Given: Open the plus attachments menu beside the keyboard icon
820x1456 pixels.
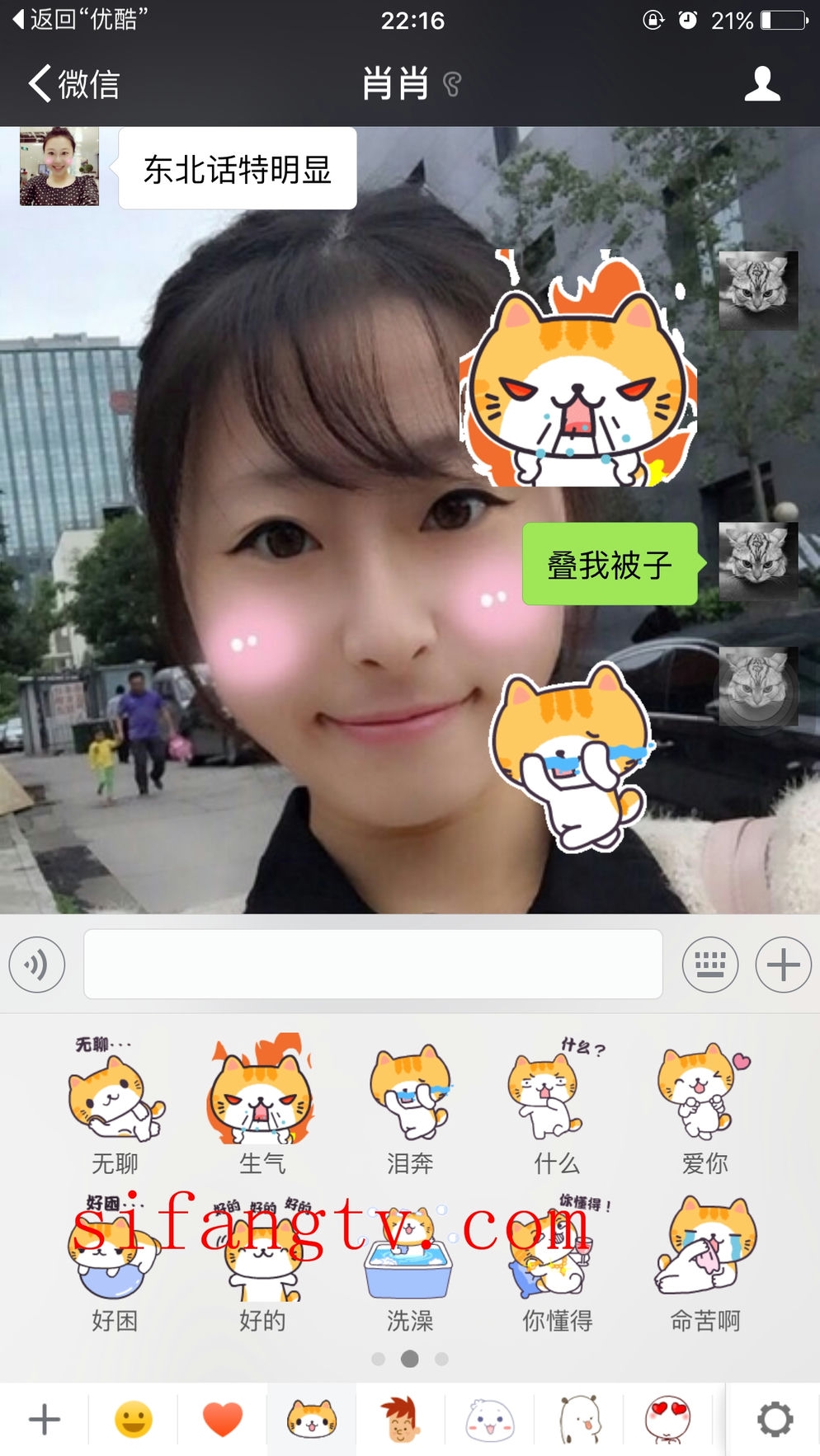Looking at the screenshot, I should coord(783,964).
